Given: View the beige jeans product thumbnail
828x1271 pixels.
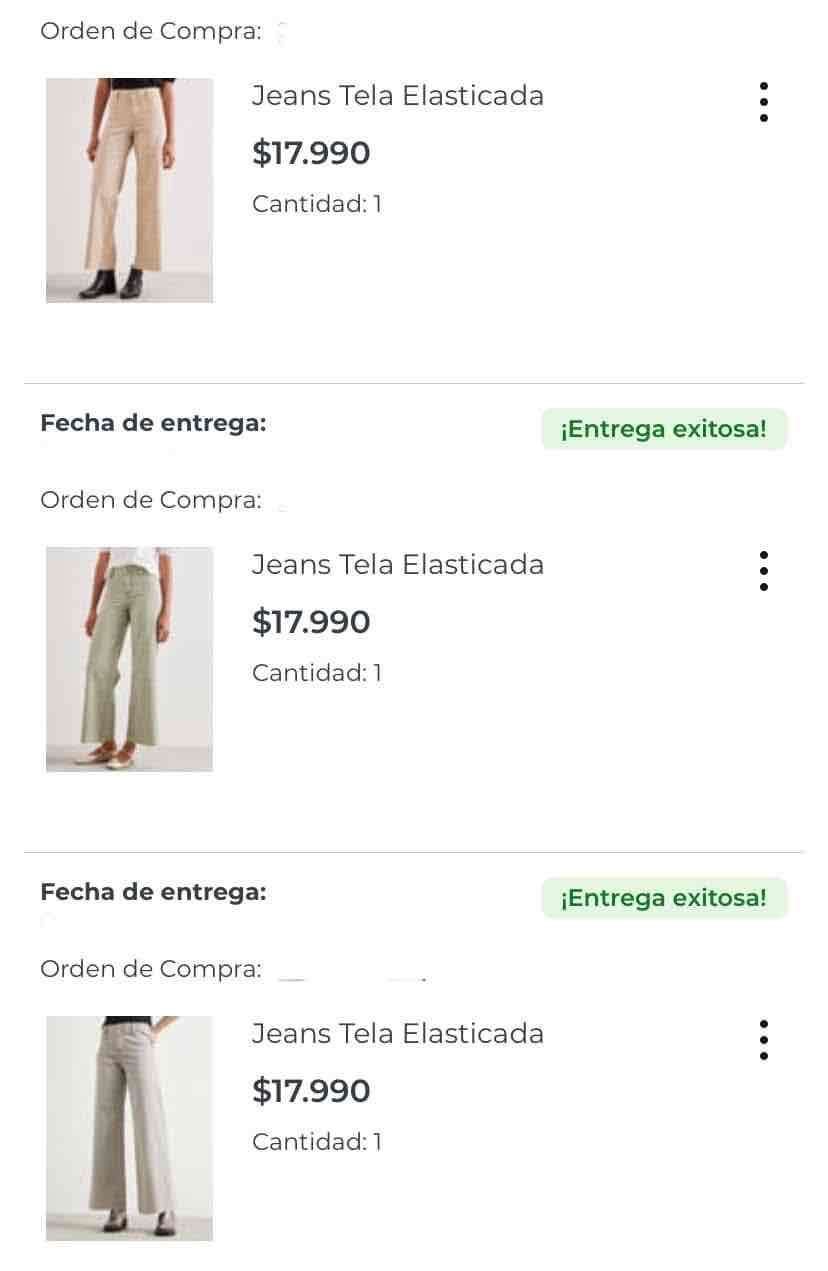Looking at the screenshot, I should (129, 190).
